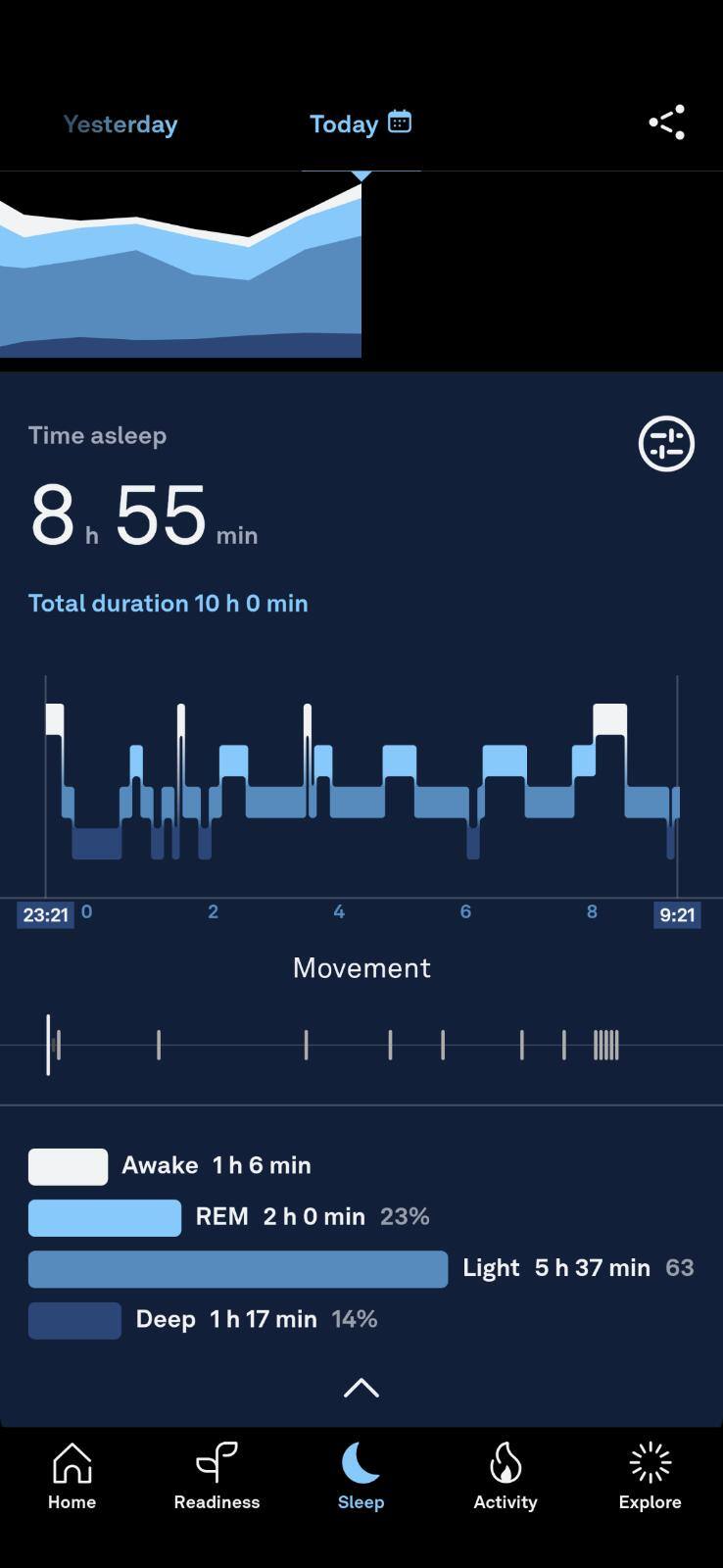Switch to the Yesterday tab
The height and width of the screenshot is (1568, 723).
(120, 123)
